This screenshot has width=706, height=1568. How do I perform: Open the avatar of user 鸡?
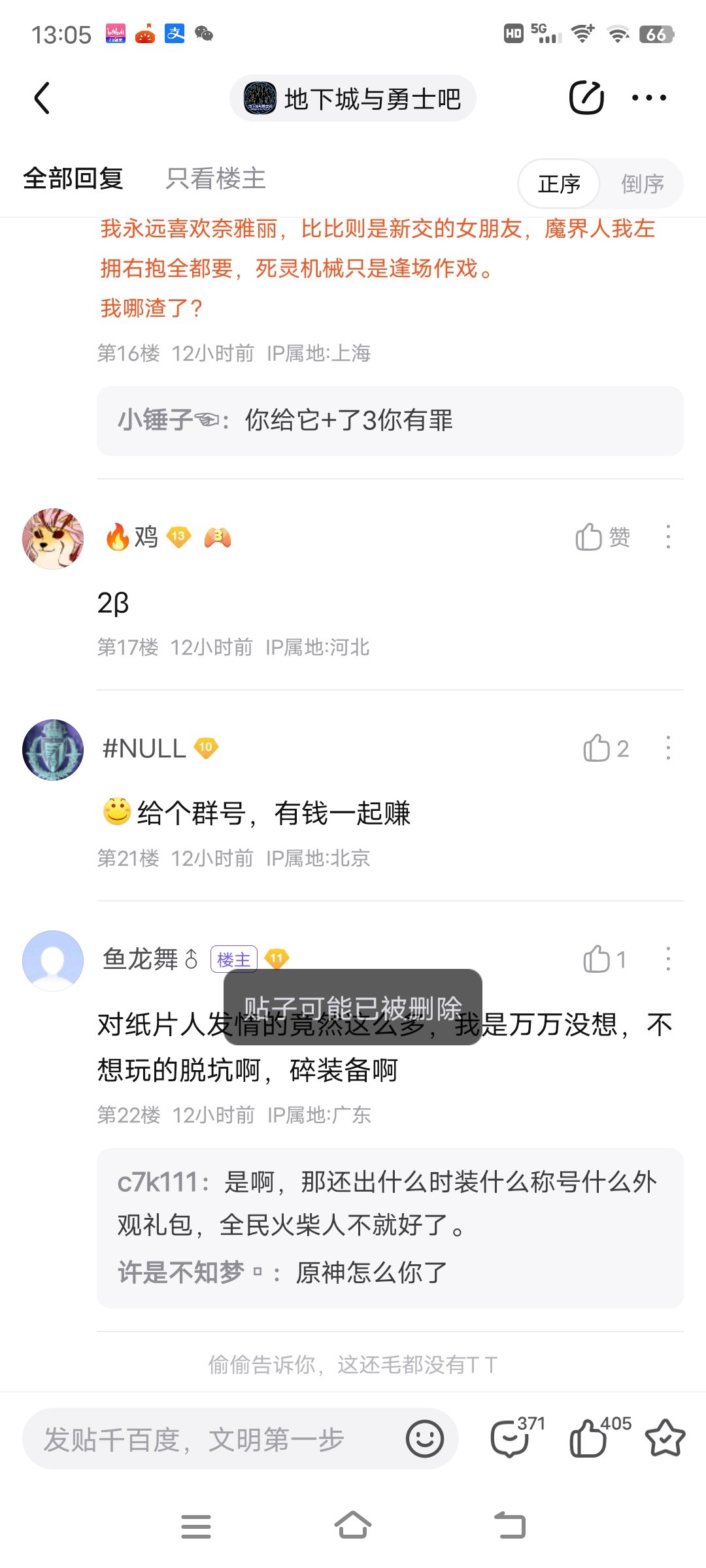[x=53, y=538]
